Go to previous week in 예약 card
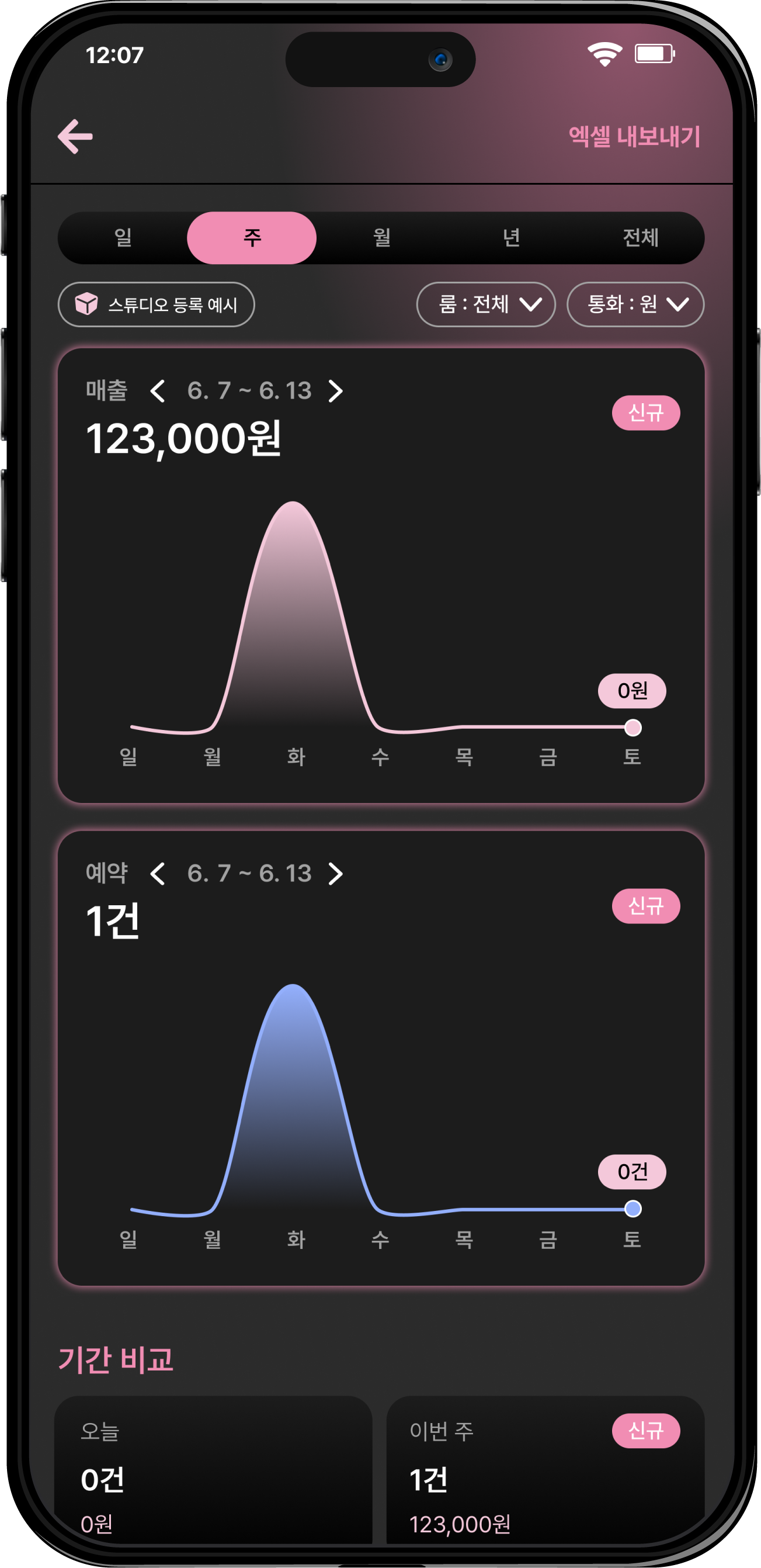This screenshot has width=761, height=1568. click(158, 874)
